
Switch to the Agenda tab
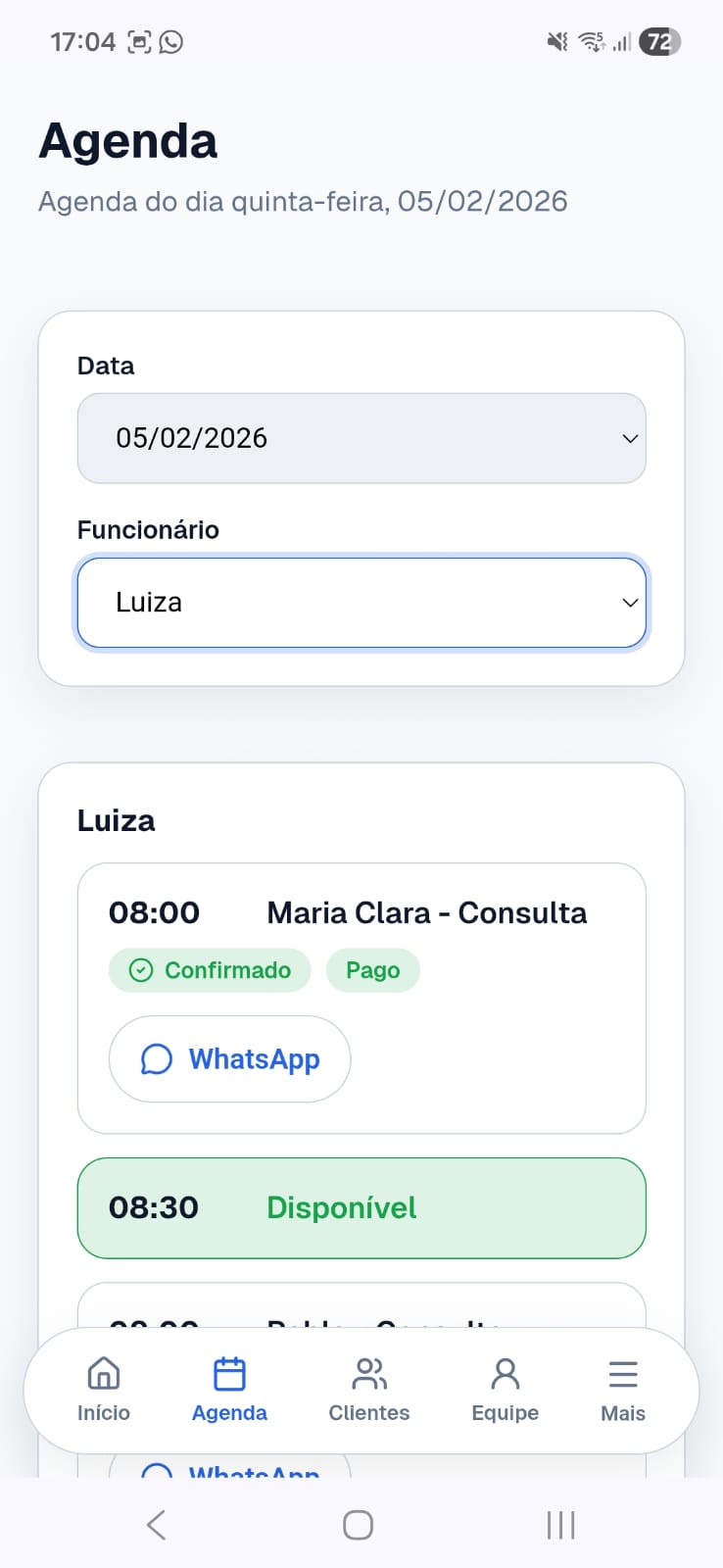click(x=229, y=1390)
